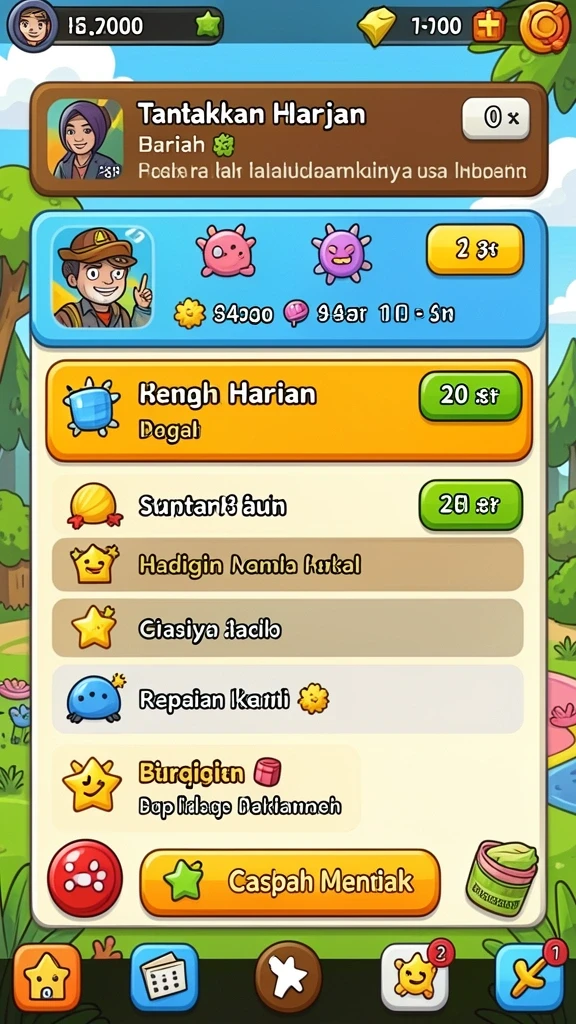Open the calendar tab
This screenshot has height=1024, width=576.
164,978
